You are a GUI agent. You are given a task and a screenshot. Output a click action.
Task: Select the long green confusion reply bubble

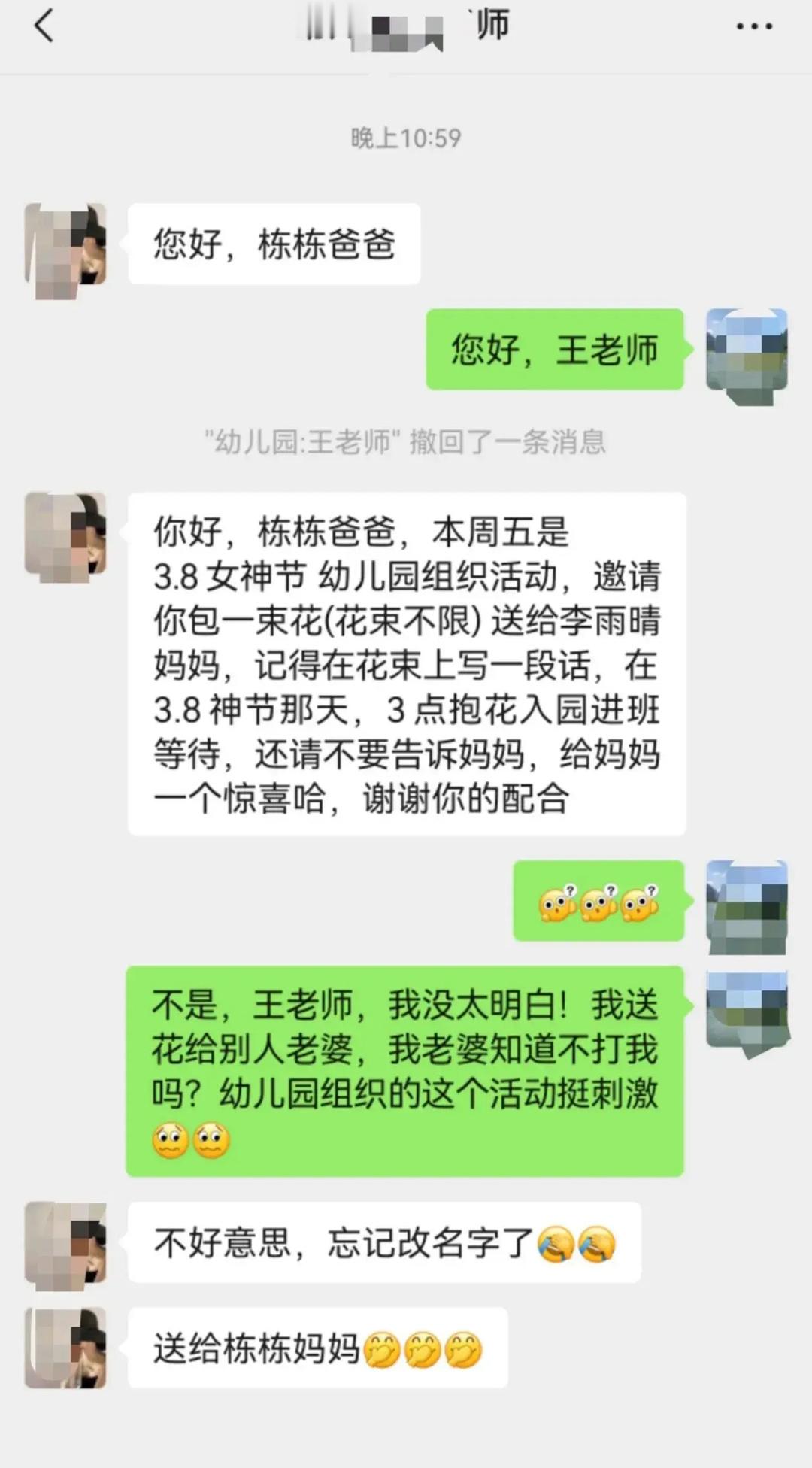point(406,1068)
